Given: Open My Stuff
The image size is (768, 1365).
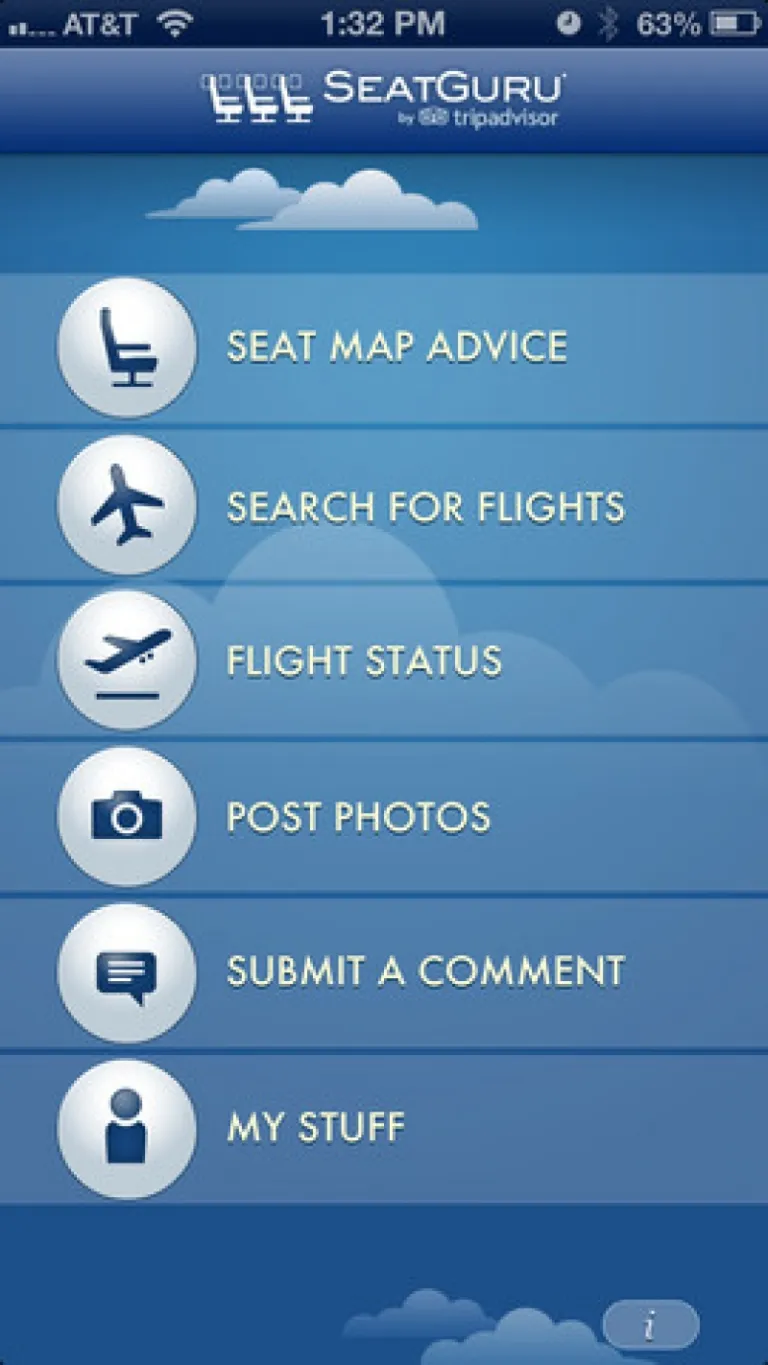Looking at the screenshot, I should [x=316, y=1128].
